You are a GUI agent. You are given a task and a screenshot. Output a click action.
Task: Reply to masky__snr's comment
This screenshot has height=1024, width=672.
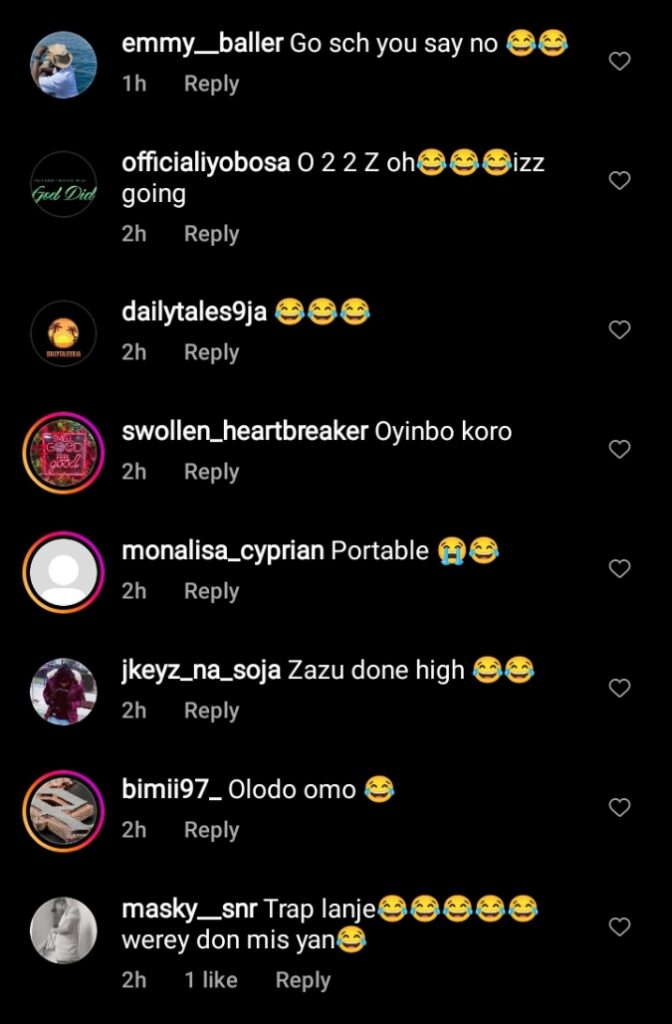tap(302, 981)
